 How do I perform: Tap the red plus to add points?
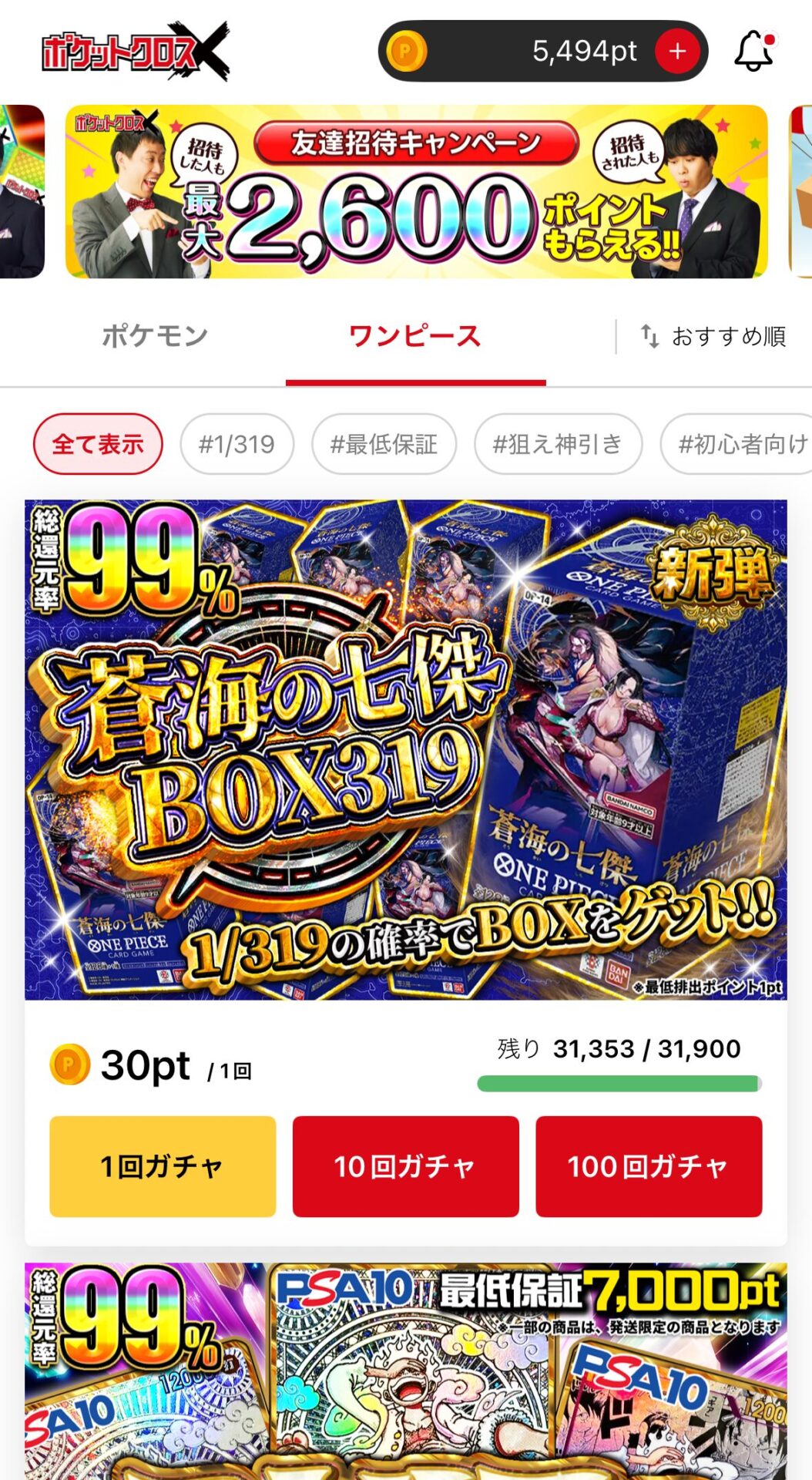point(677,52)
